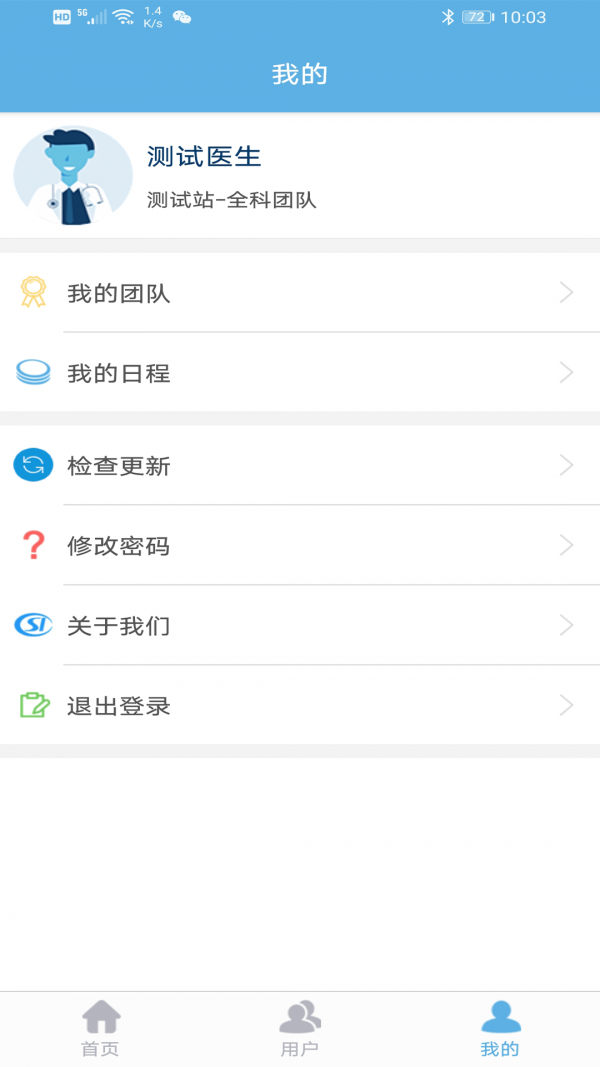Tap 退出登录 to log out
The height and width of the screenshot is (1067, 600).
click(x=300, y=705)
